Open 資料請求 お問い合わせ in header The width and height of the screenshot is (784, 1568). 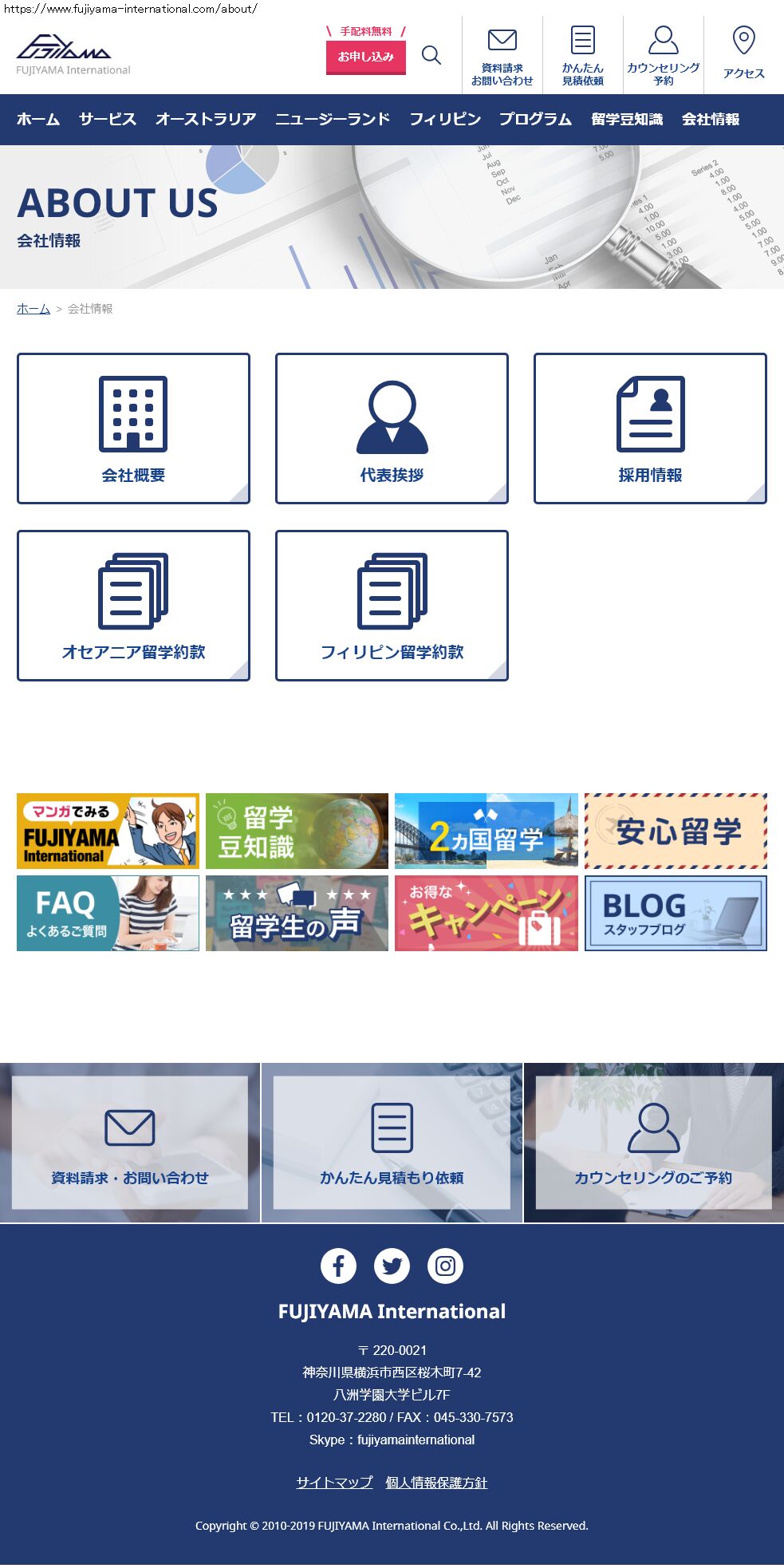click(502, 55)
